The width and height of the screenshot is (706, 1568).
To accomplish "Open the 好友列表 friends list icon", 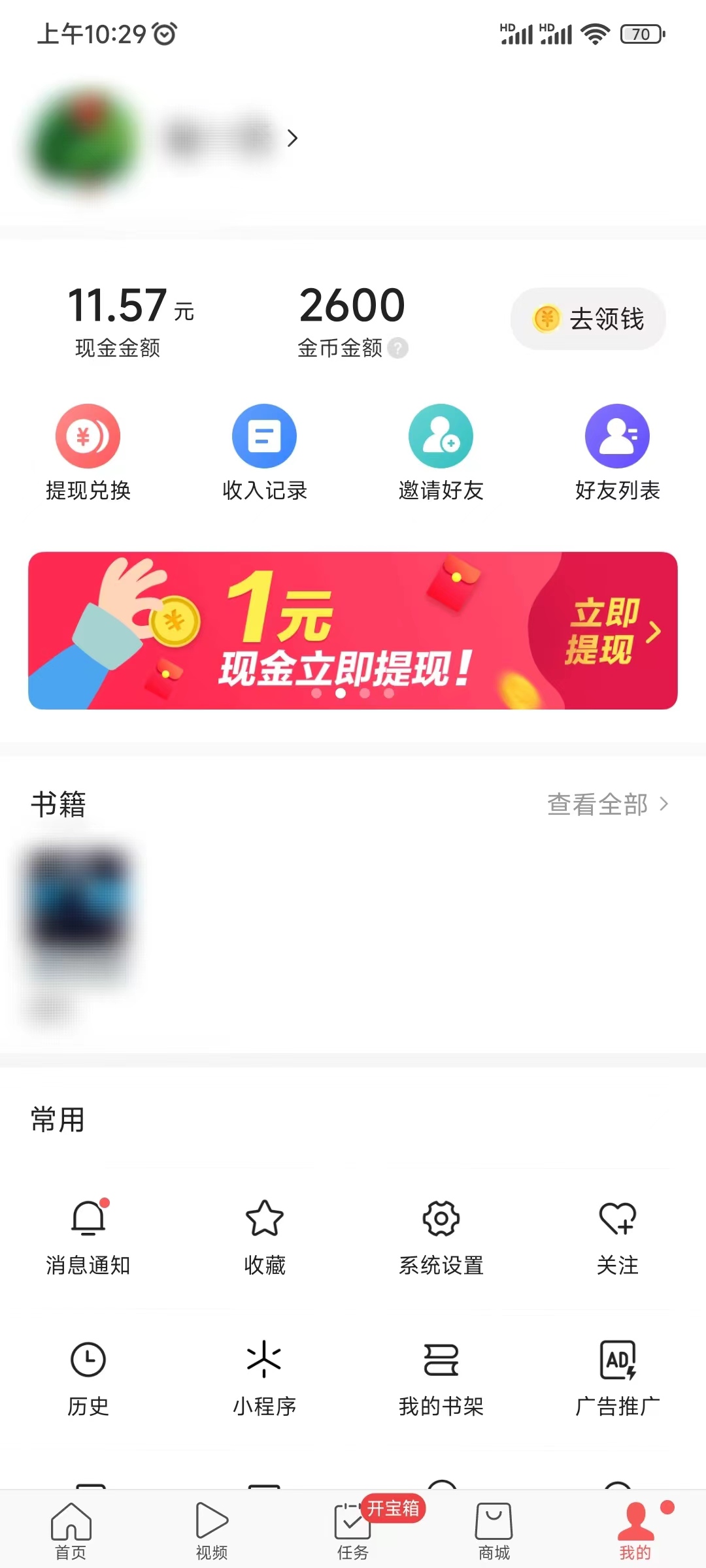I will click(617, 436).
